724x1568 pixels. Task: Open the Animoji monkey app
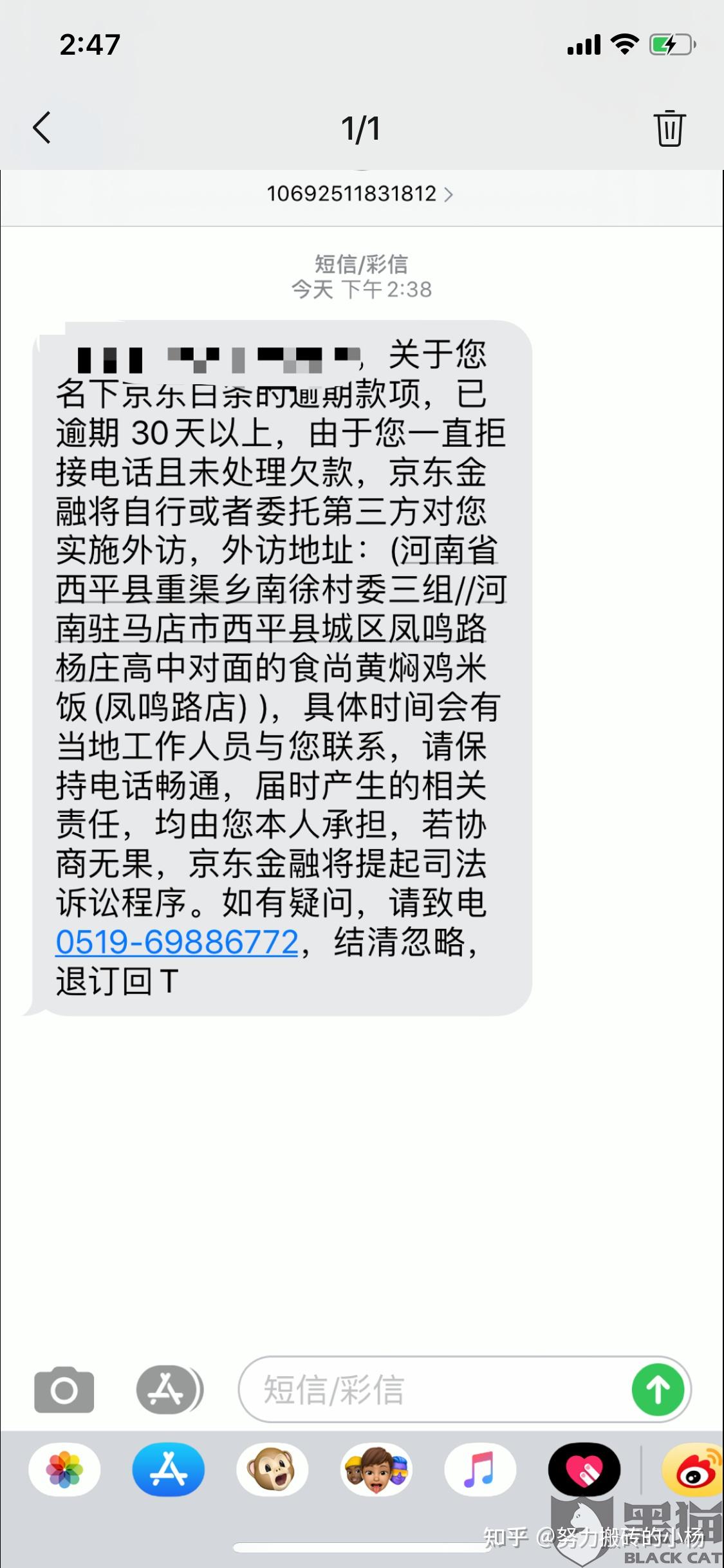click(272, 1470)
